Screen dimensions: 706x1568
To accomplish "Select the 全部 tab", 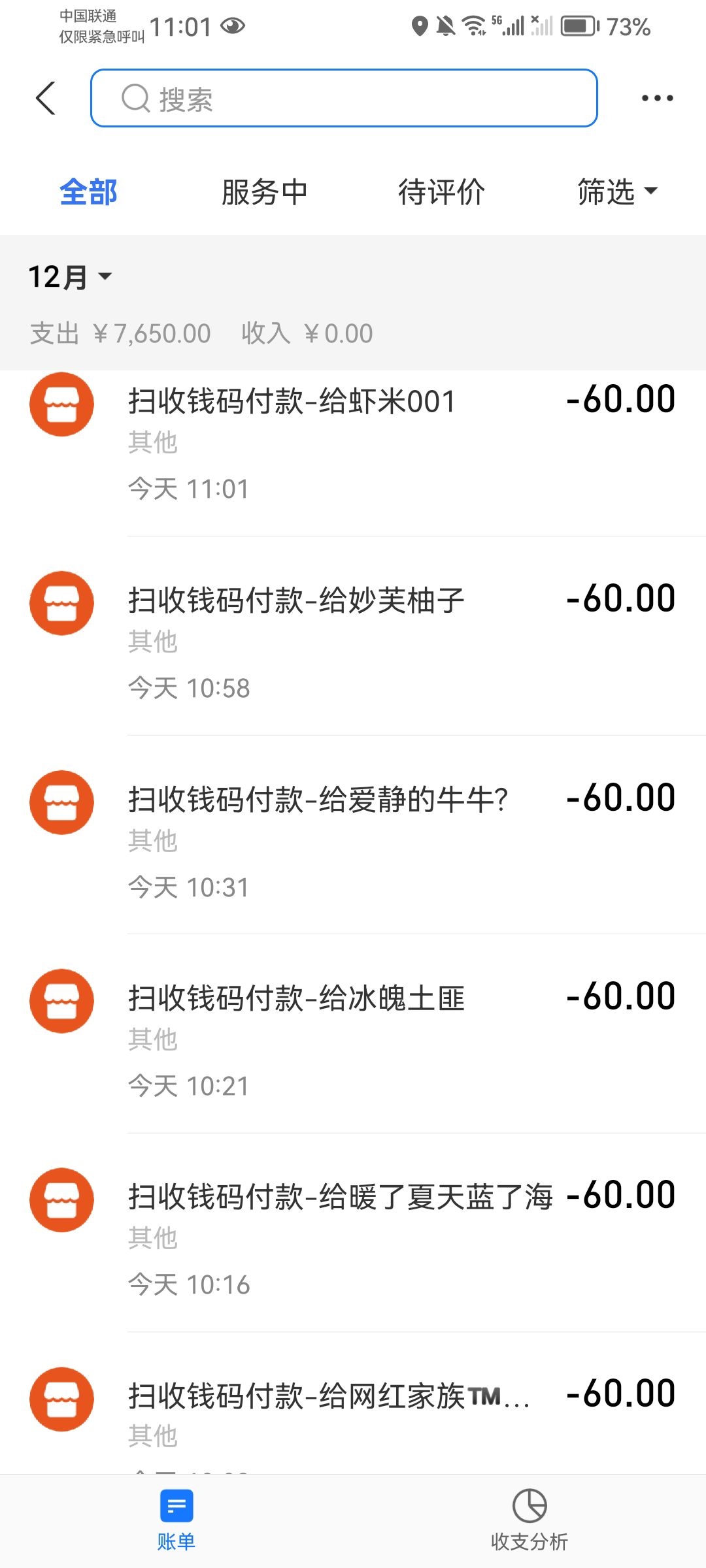I will 88,192.
